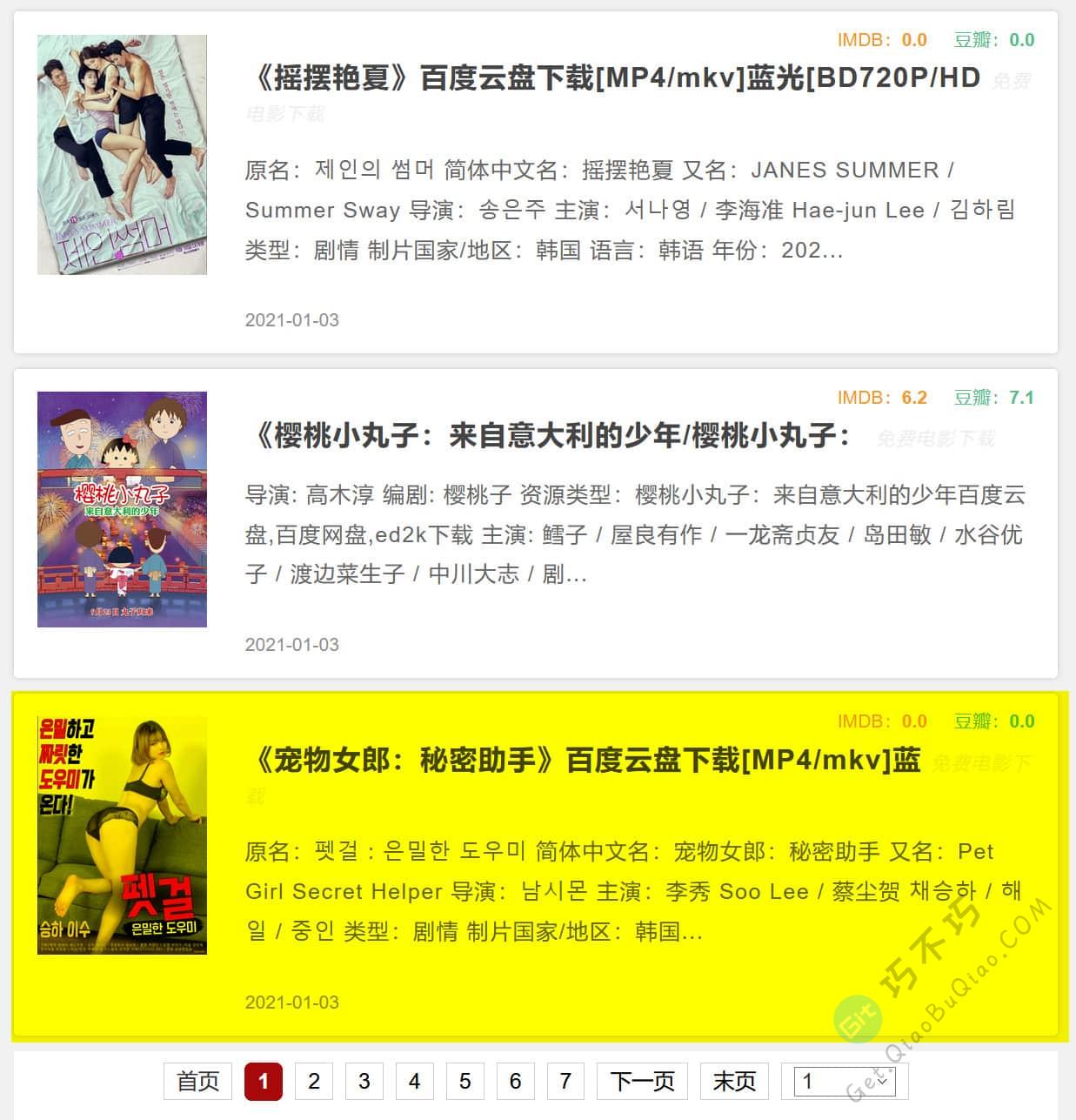Jump to 末页 last page
The width and height of the screenshot is (1076, 1120).
[x=735, y=1082]
